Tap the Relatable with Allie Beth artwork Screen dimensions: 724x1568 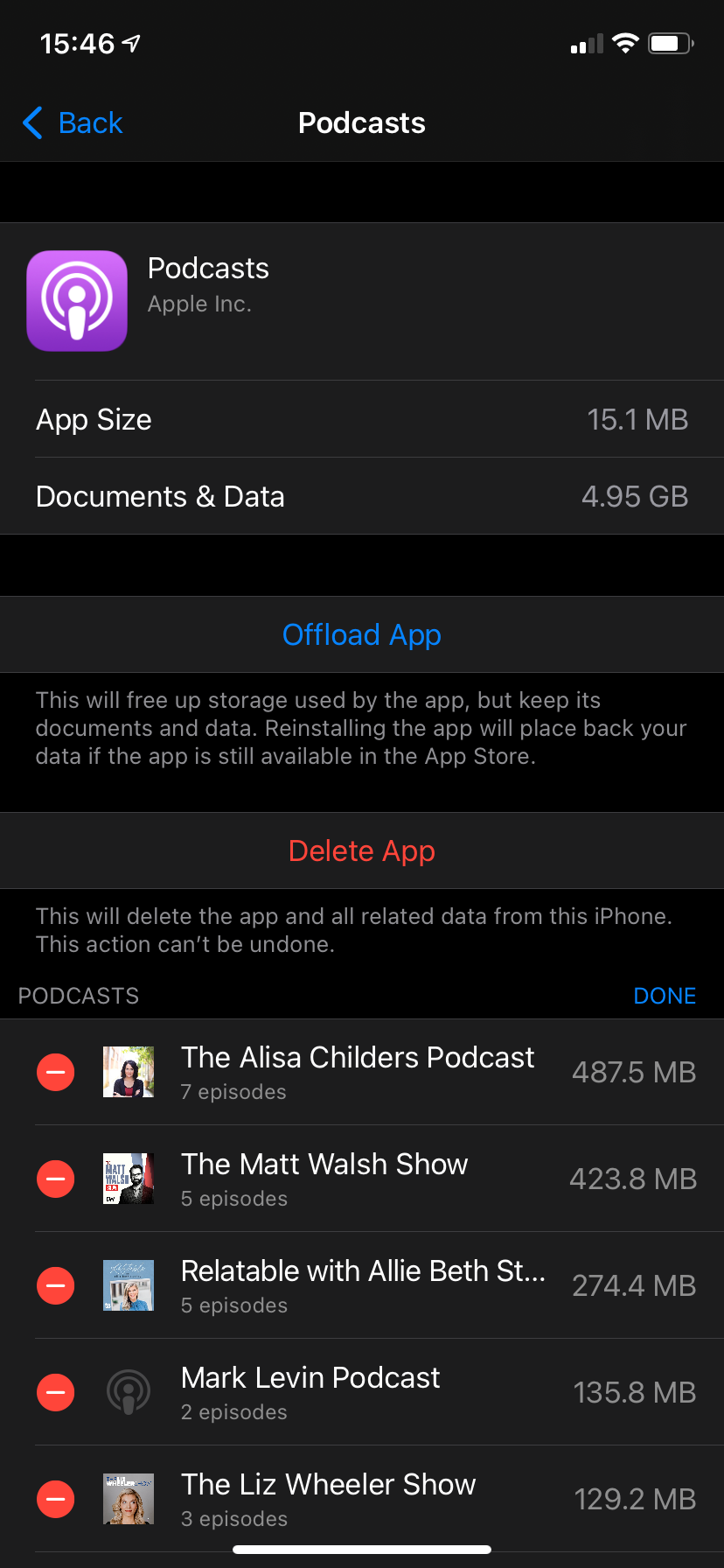[128, 1284]
